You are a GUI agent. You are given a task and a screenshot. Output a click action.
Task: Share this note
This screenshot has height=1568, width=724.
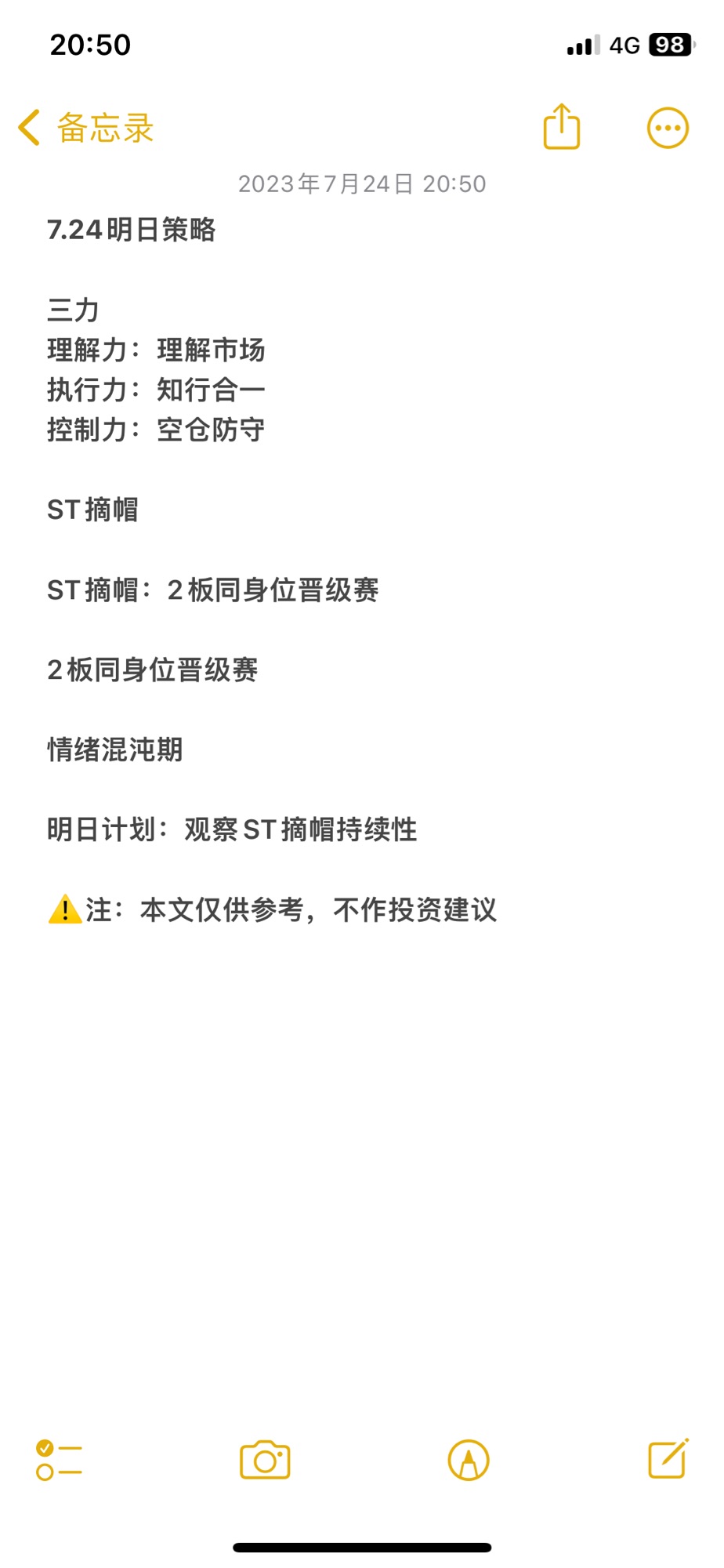pos(562,126)
